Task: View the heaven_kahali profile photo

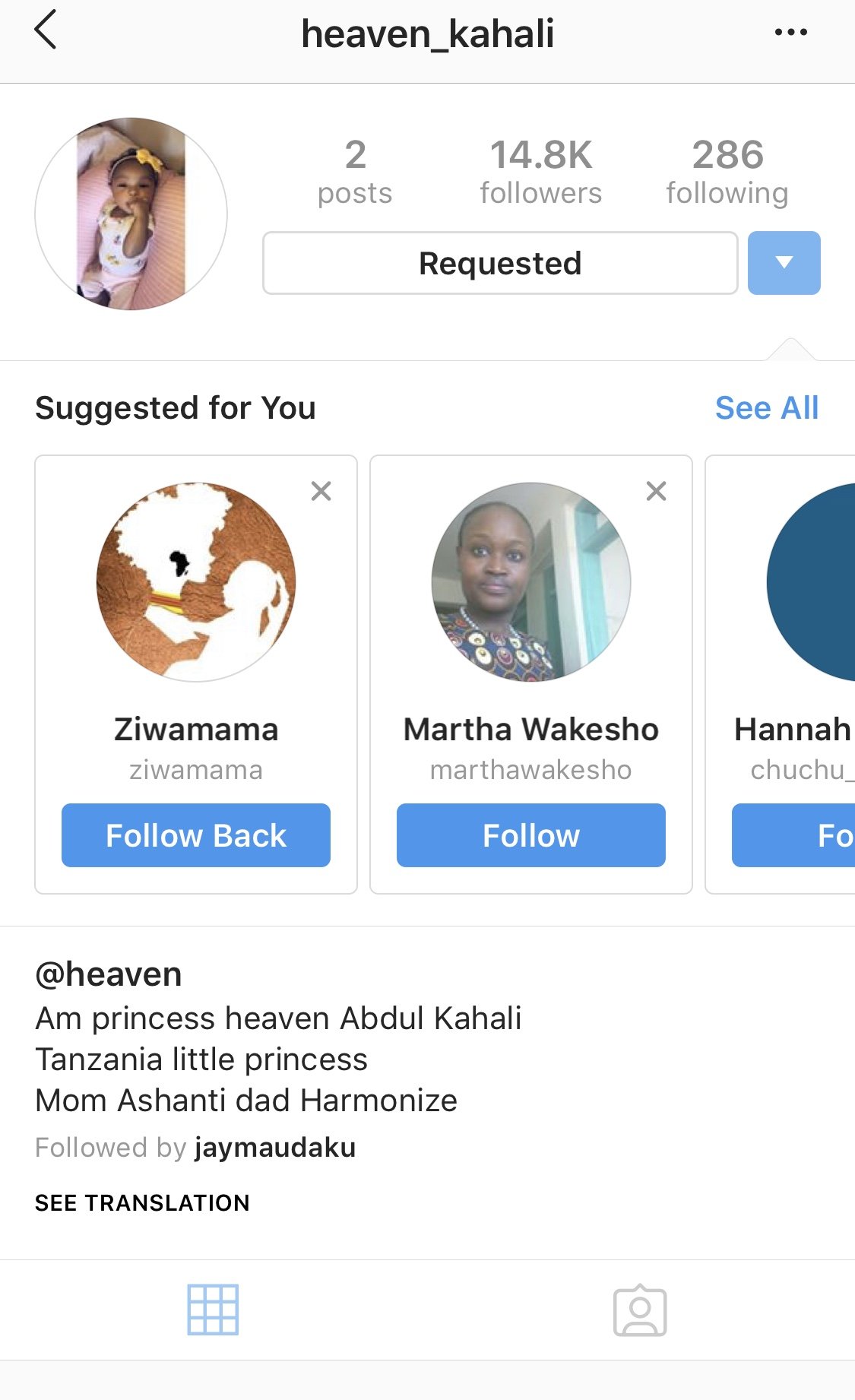Action: (x=131, y=214)
